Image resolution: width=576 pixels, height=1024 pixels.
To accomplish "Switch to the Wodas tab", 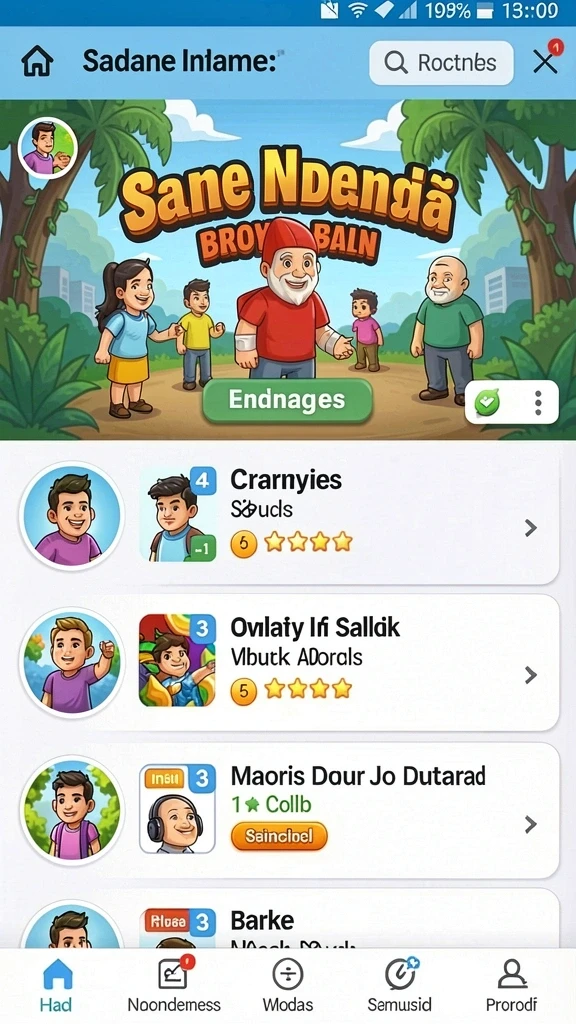I will point(287,985).
